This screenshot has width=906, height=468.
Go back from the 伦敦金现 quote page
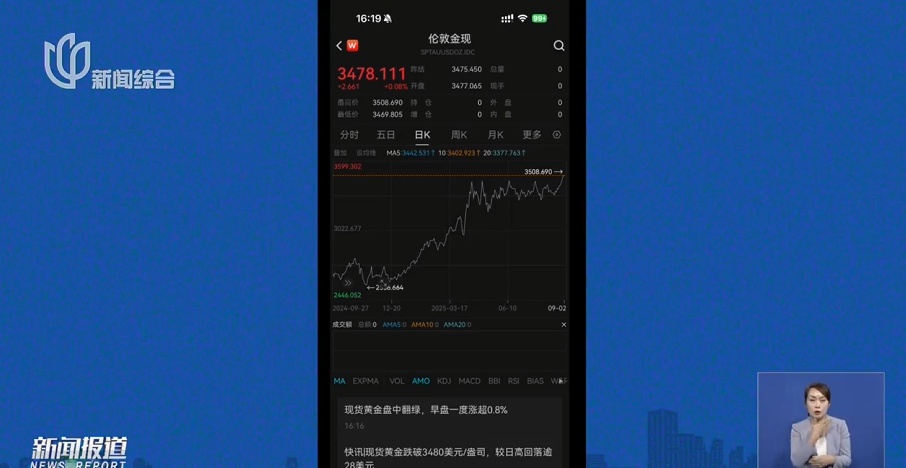[339, 46]
